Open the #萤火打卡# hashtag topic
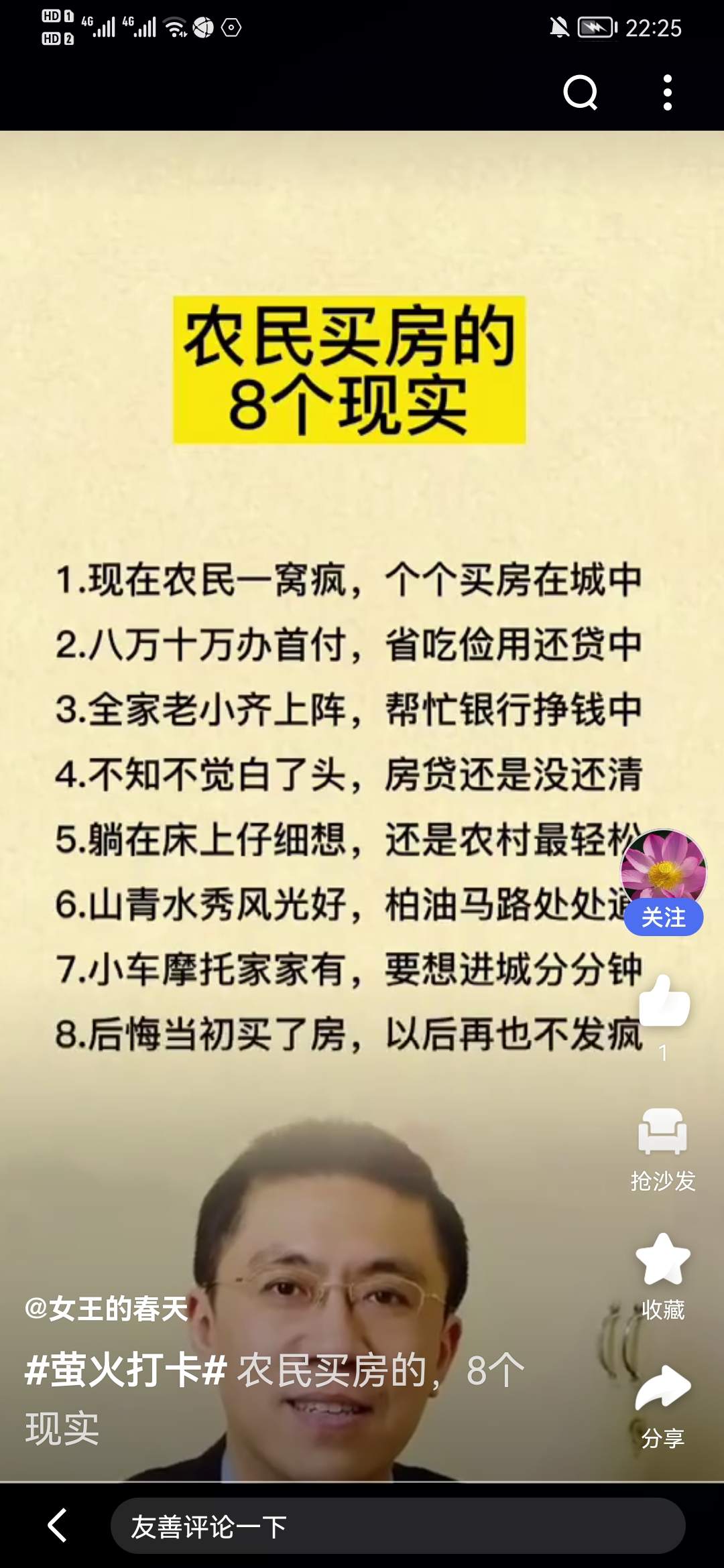 [x=125, y=1370]
